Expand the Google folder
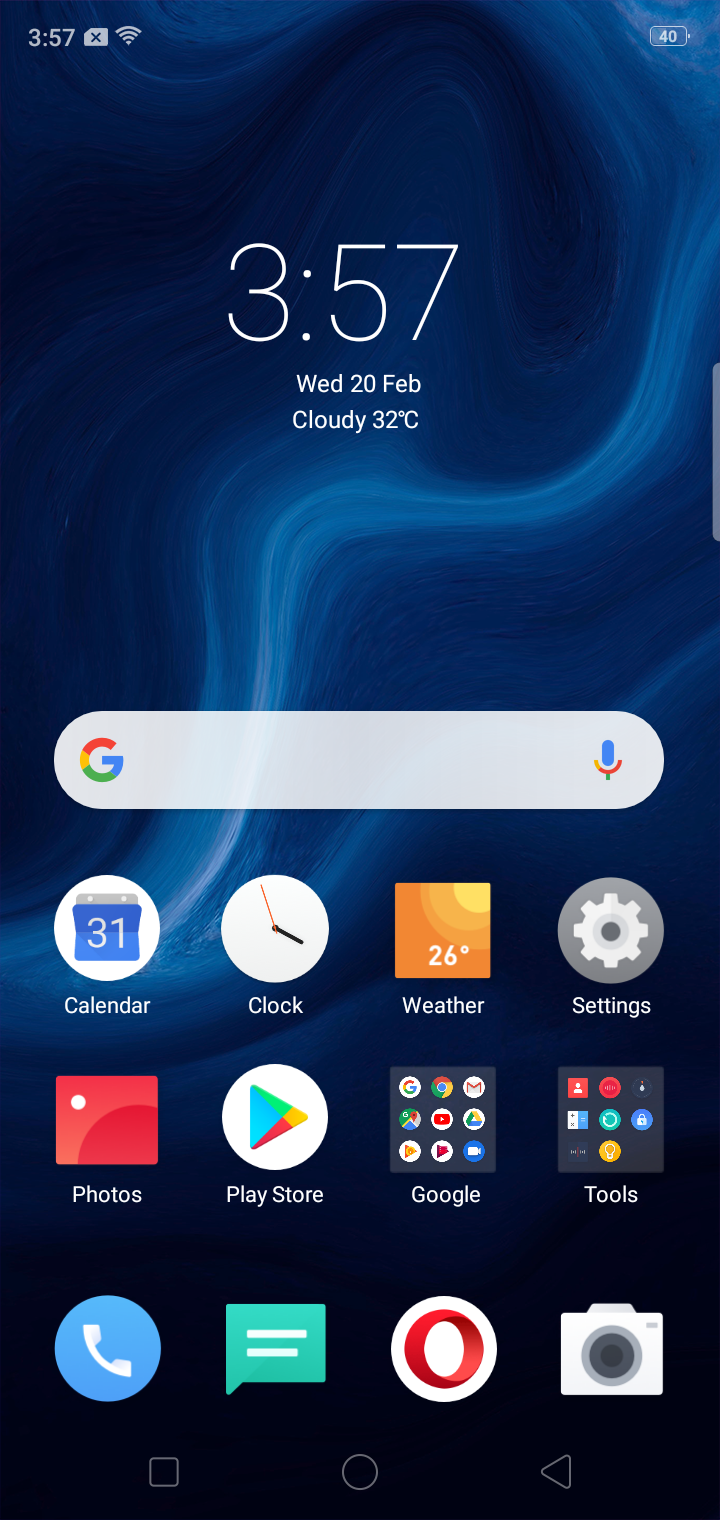Image resolution: width=720 pixels, height=1520 pixels. [443, 1120]
